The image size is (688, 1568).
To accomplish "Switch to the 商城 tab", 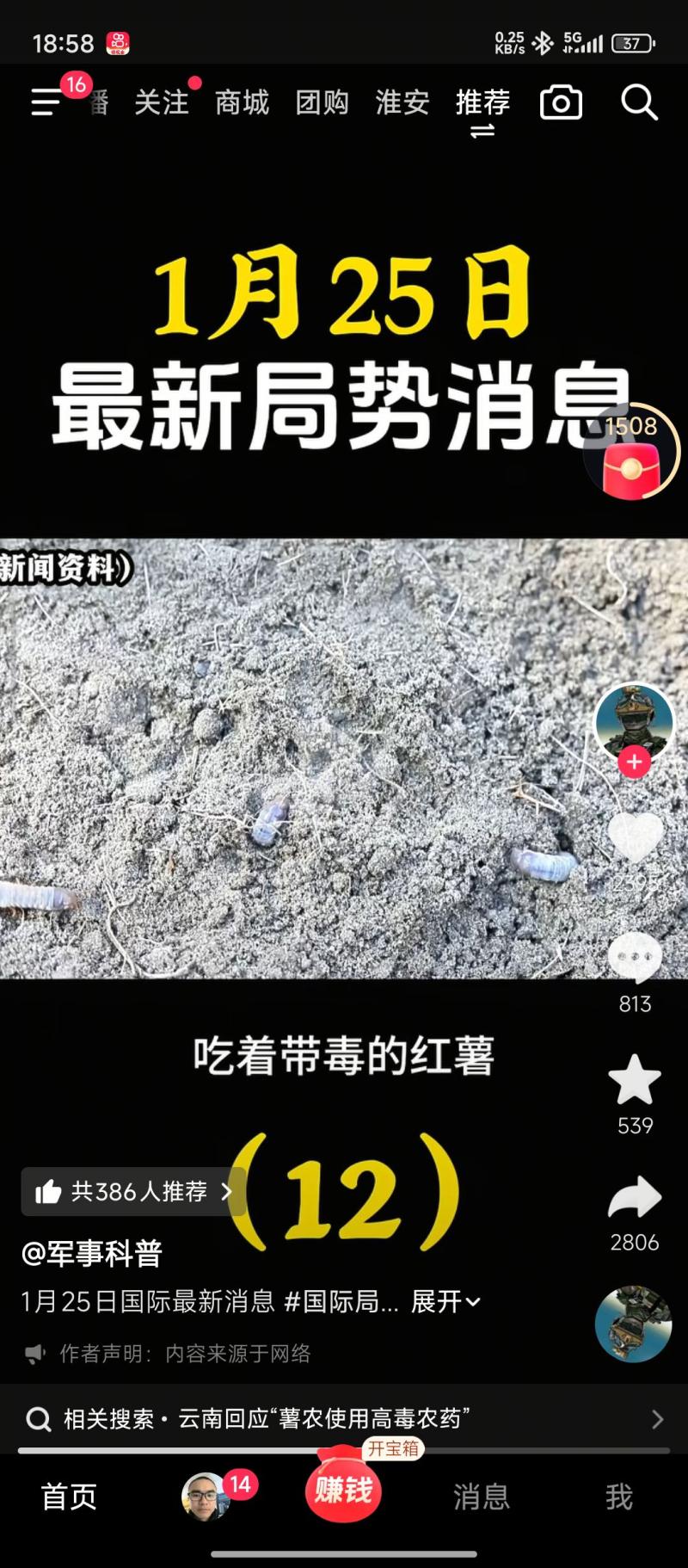I will (242, 103).
